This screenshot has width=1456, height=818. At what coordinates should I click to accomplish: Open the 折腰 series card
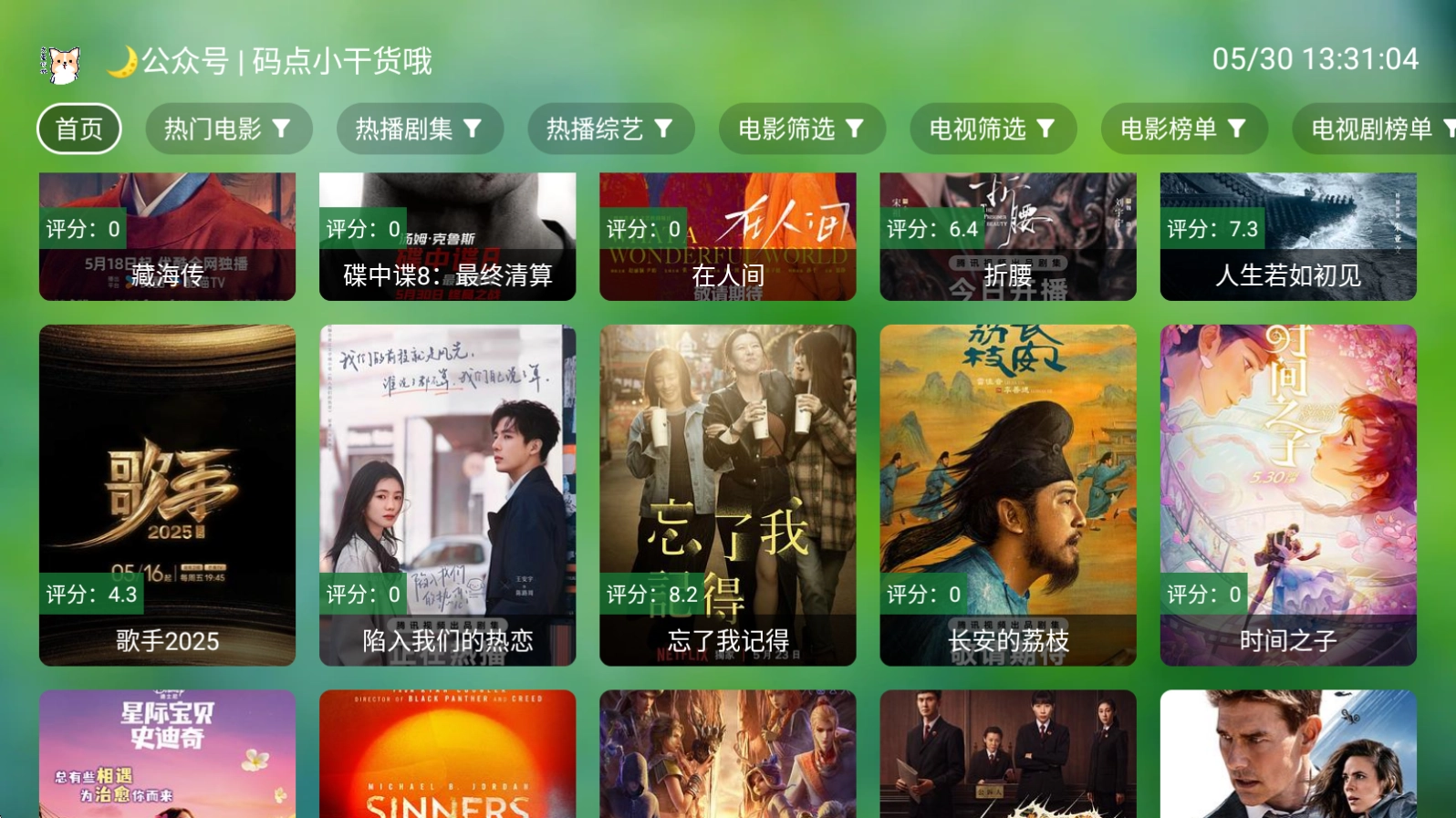pos(1007,237)
